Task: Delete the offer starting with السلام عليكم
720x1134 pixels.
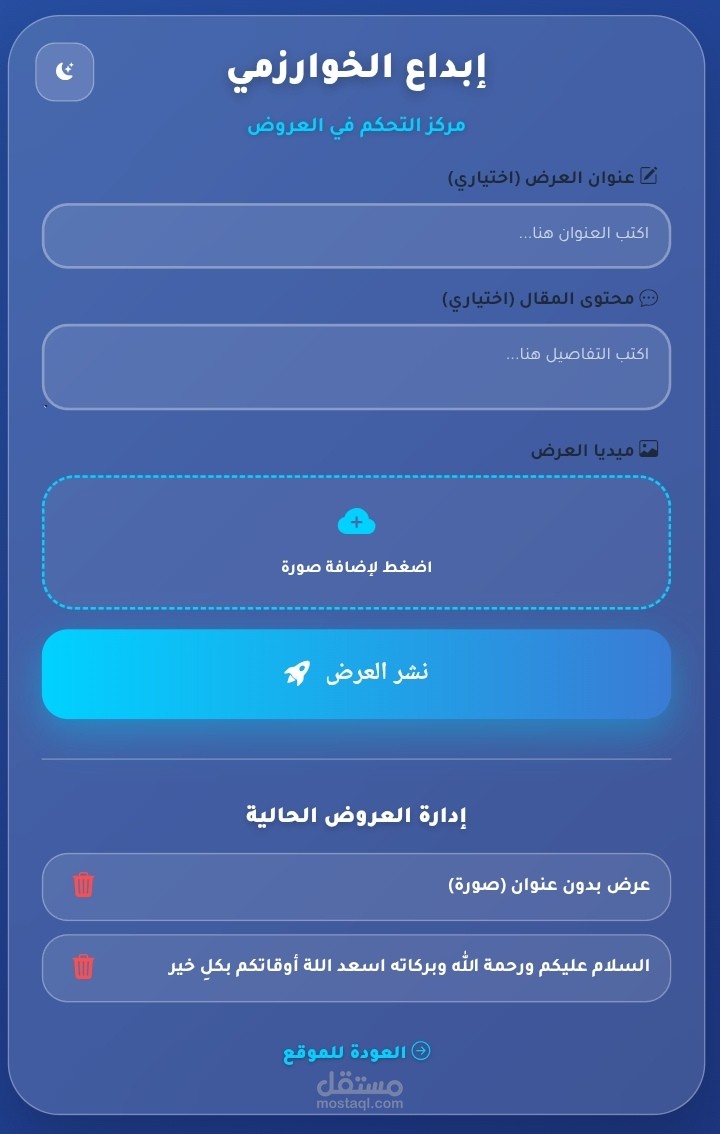Action: coord(84,966)
